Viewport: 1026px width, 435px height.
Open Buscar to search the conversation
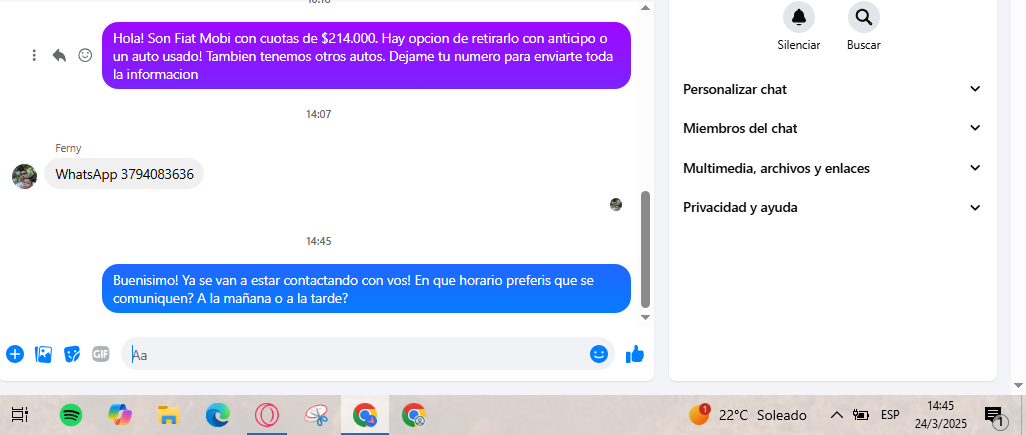(863, 17)
